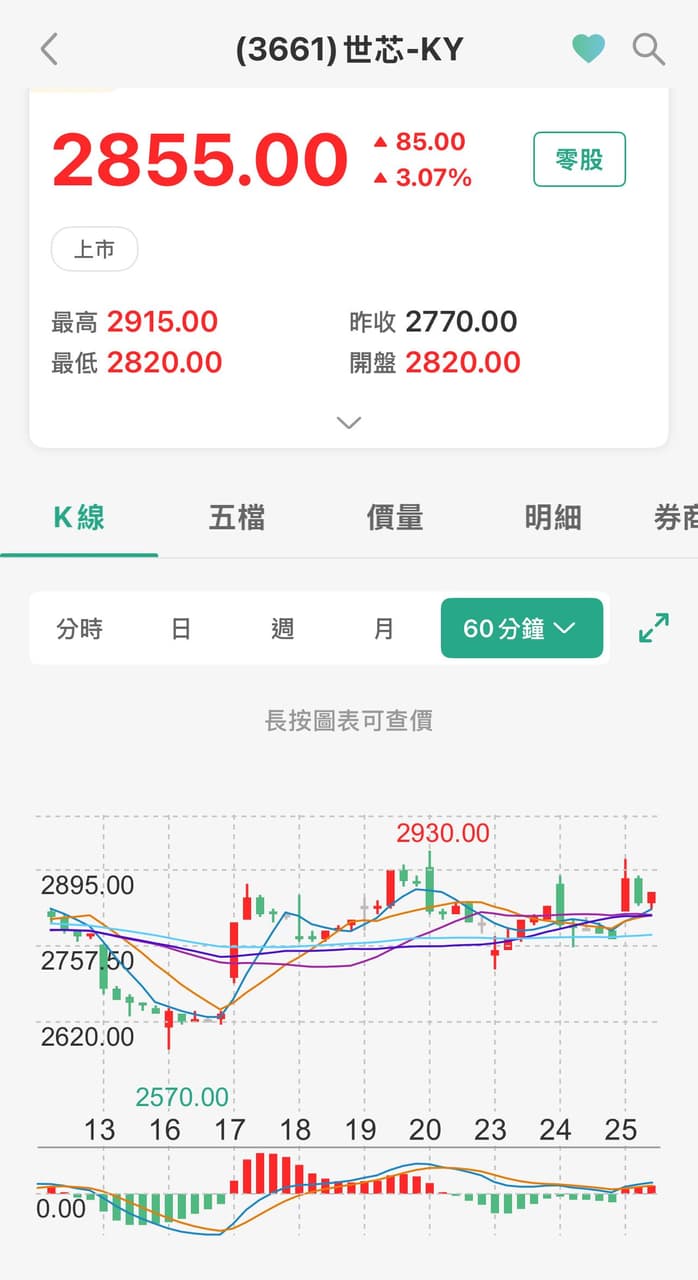
Task: Select the 日 chart period
Action: 181,629
